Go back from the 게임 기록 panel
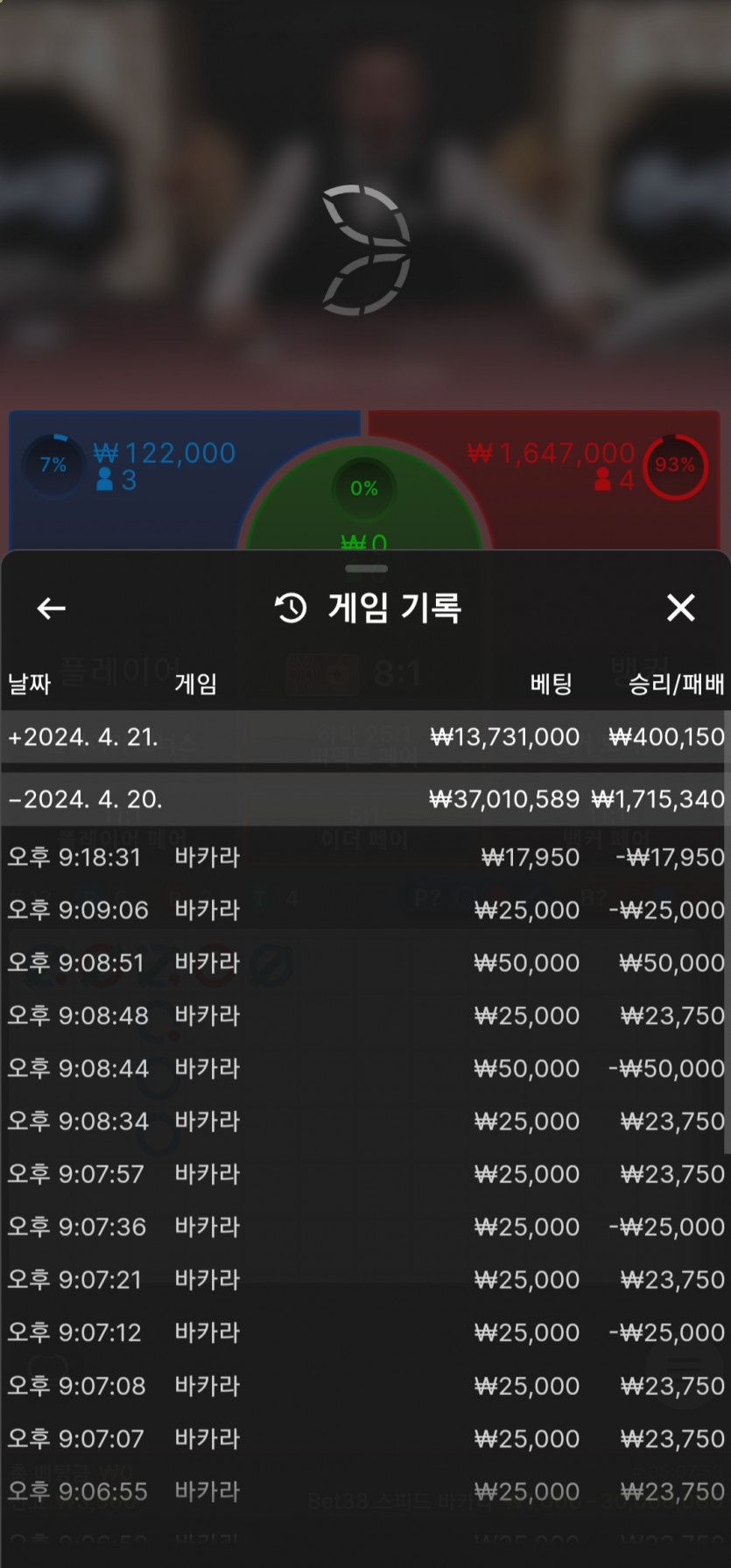This screenshot has height=1568, width=731. tap(52, 608)
